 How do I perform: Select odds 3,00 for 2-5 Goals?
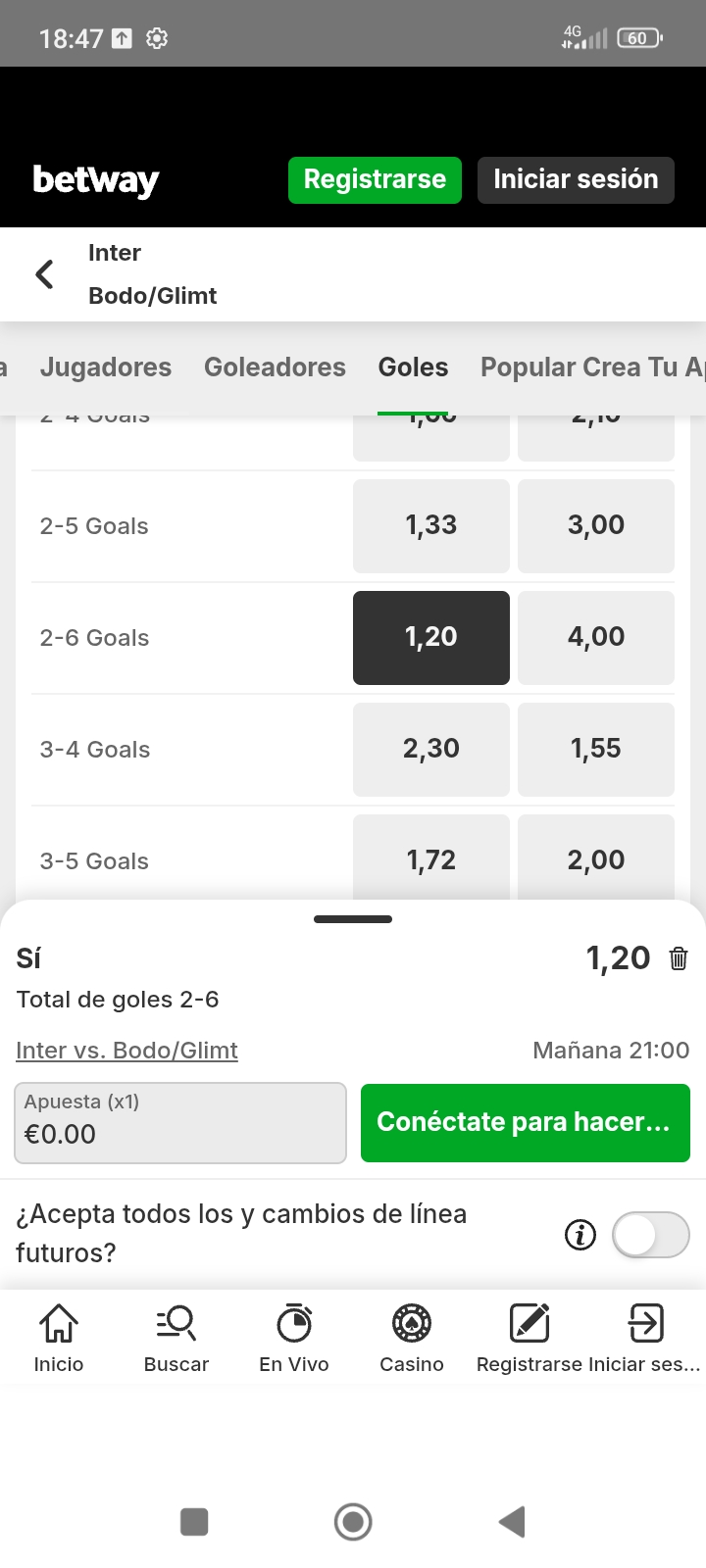[x=596, y=526]
